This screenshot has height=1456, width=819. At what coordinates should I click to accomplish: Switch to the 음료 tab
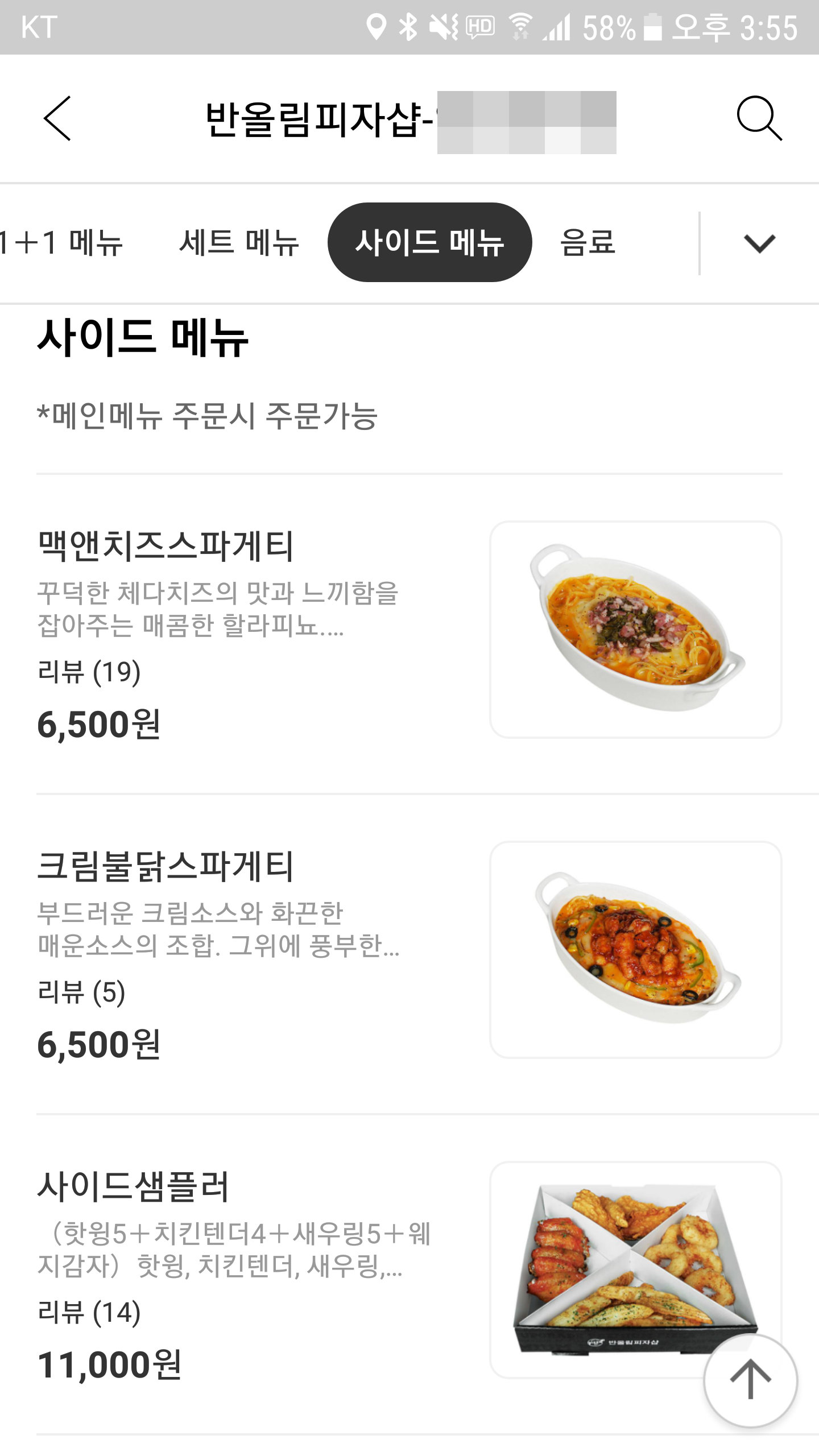588,243
